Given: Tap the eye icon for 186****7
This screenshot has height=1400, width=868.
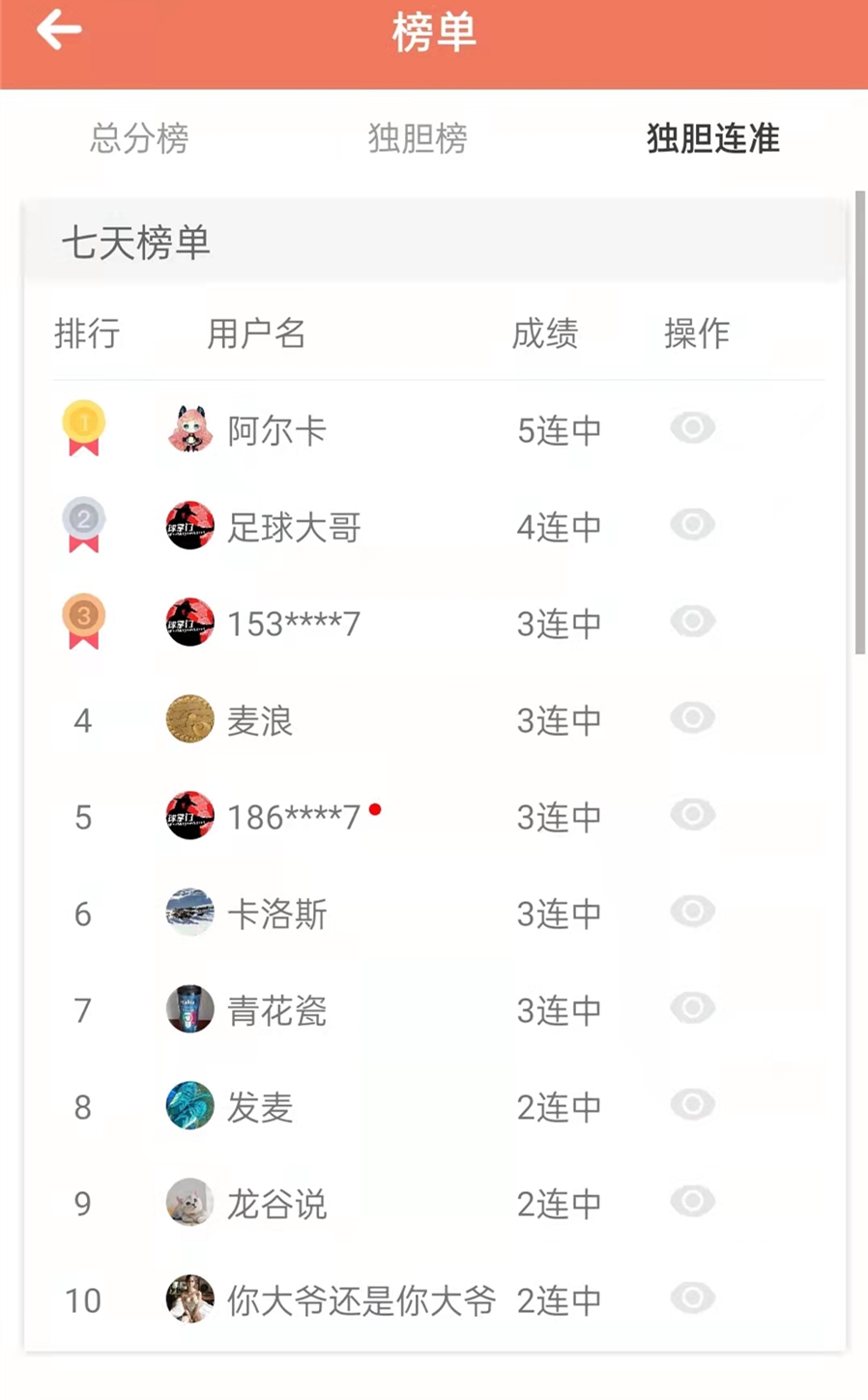Looking at the screenshot, I should [693, 814].
